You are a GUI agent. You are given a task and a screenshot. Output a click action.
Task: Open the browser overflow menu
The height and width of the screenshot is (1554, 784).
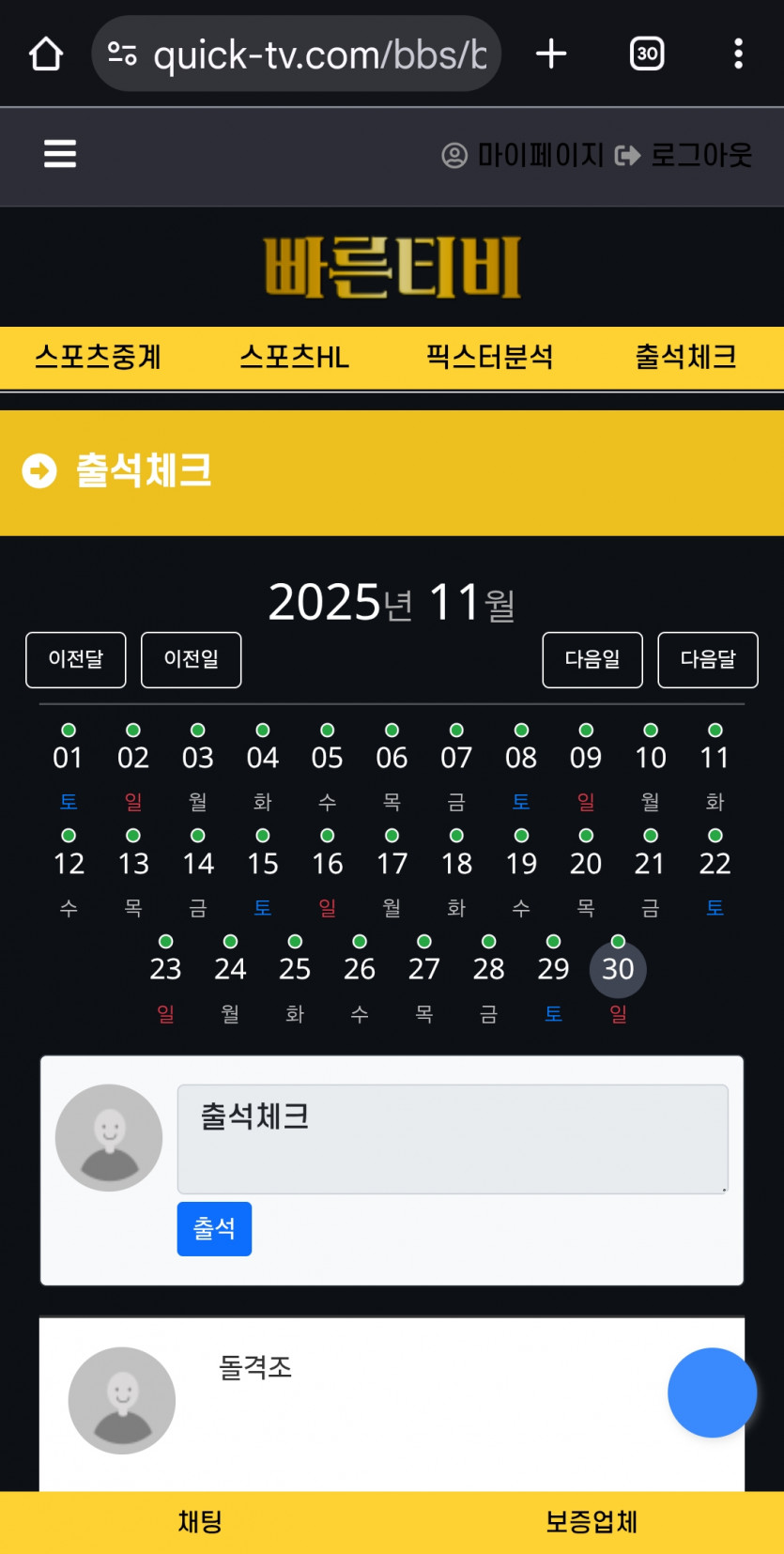tap(739, 54)
